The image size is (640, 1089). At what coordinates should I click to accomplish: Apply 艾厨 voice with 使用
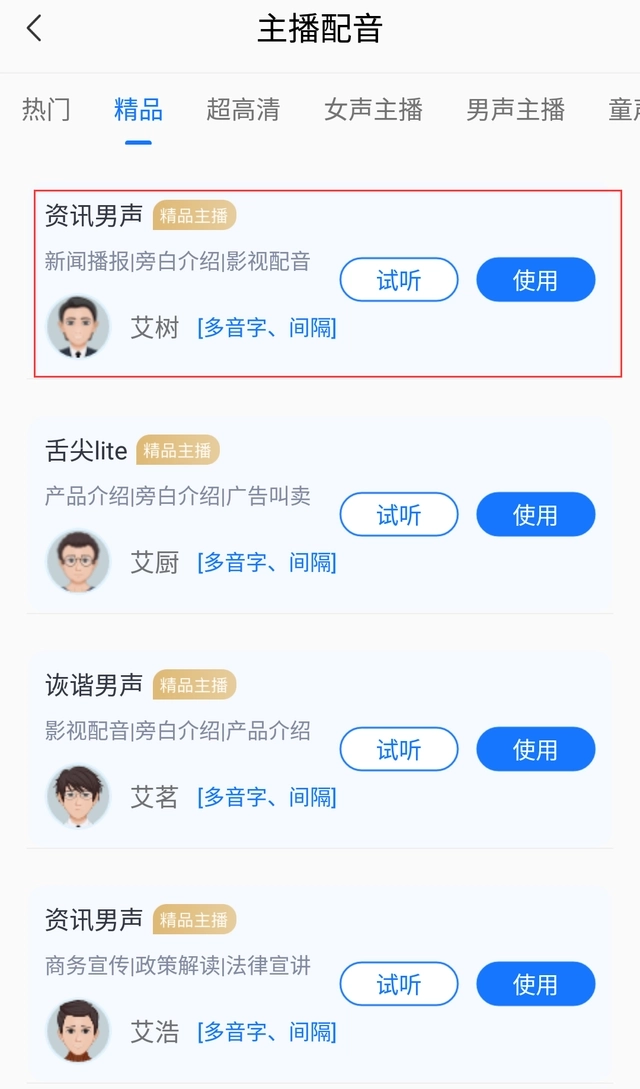(x=535, y=515)
